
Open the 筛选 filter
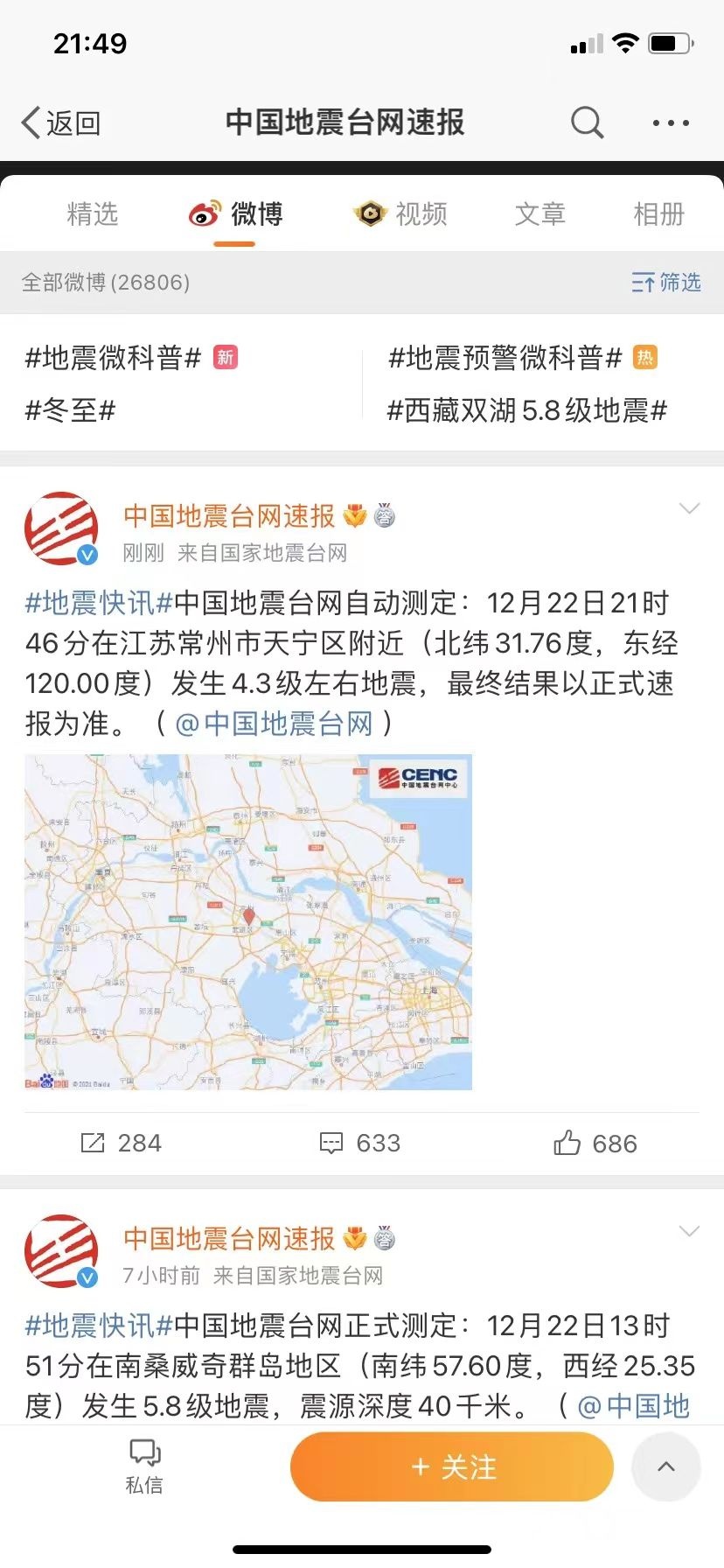(x=666, y=282)
